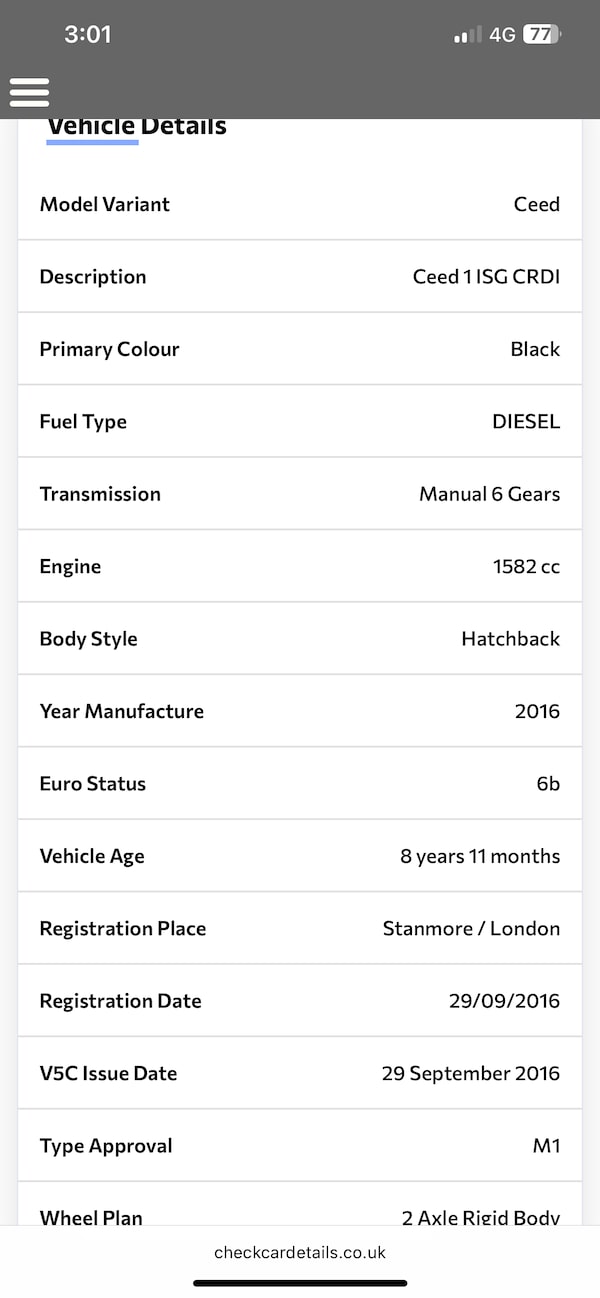The width and height of the screenshot is (600, 1298).
Task: Open the hamburger navigation menu
Action: (30, 92)
